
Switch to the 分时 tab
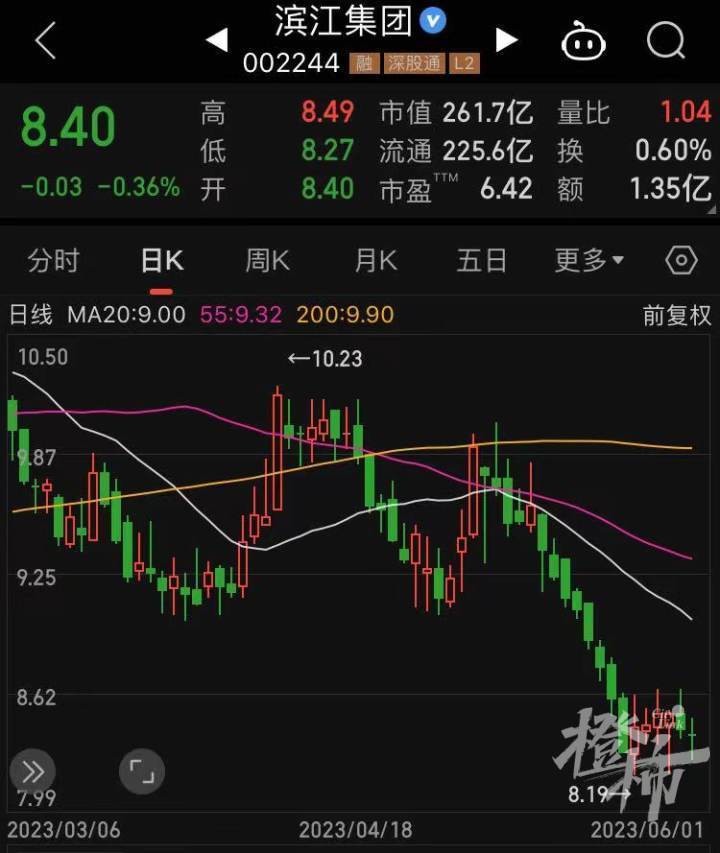point(53,262)
